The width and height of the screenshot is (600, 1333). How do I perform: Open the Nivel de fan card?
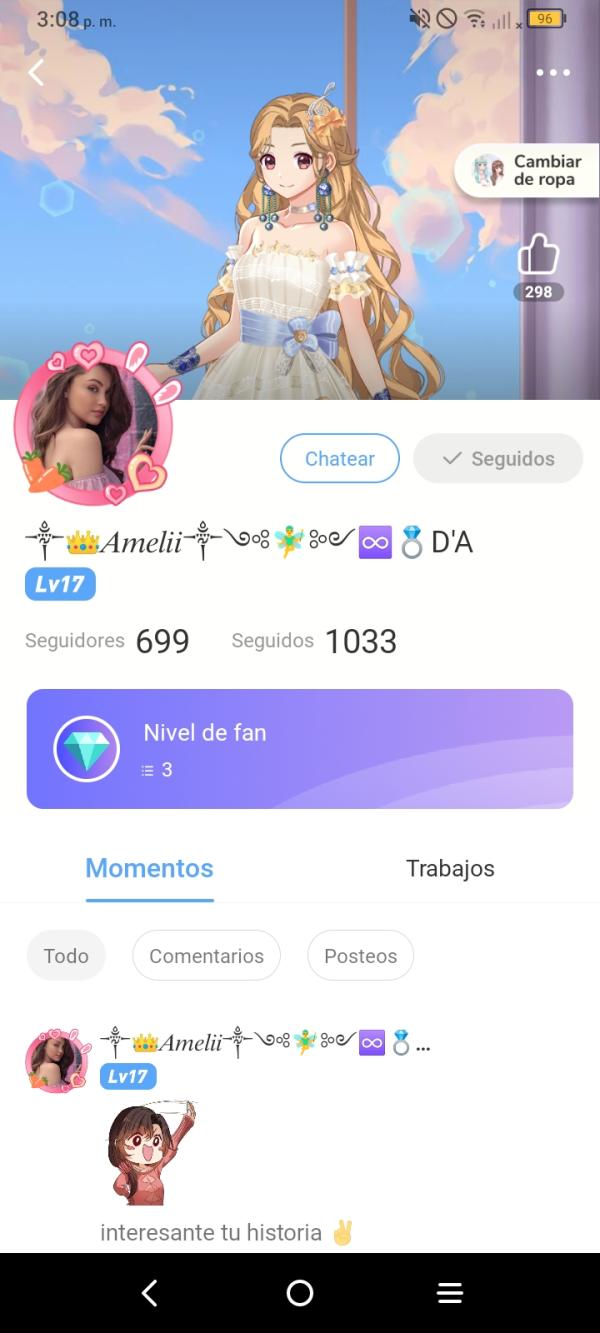click(x=299, y=748)
